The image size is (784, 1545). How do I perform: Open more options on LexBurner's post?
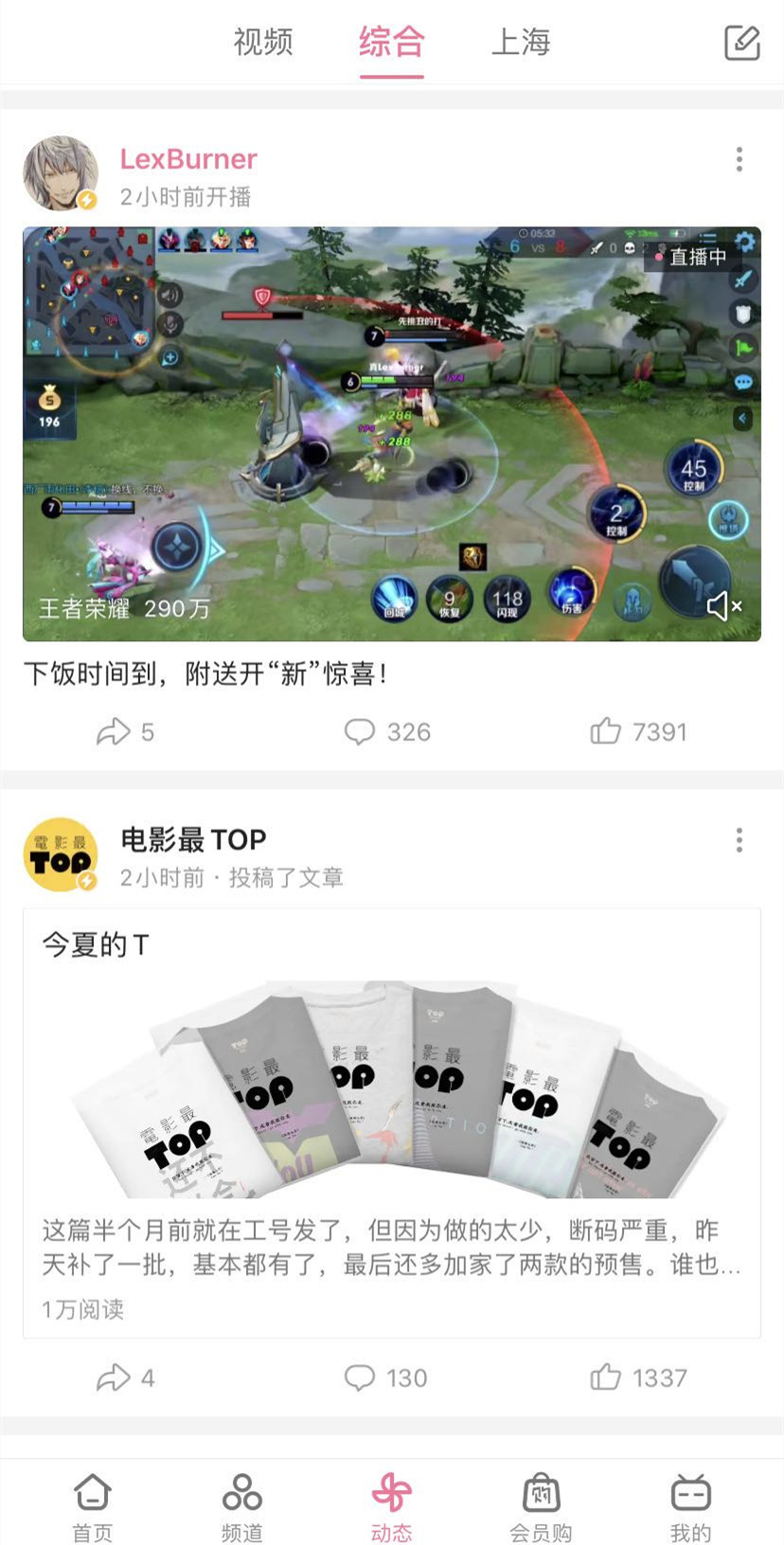click(739, 161)
